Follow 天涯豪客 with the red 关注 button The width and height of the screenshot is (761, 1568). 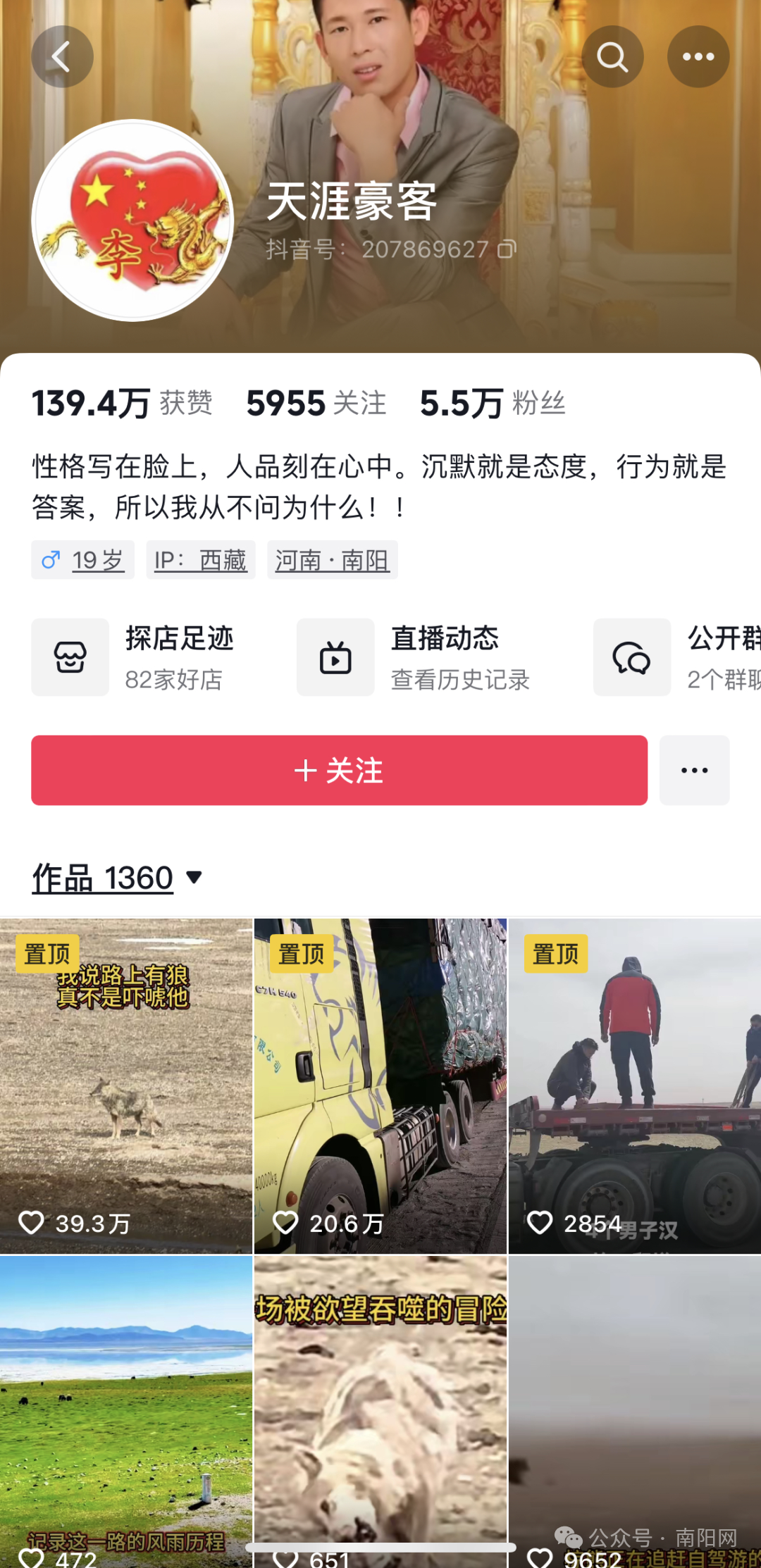pos(339,770)
